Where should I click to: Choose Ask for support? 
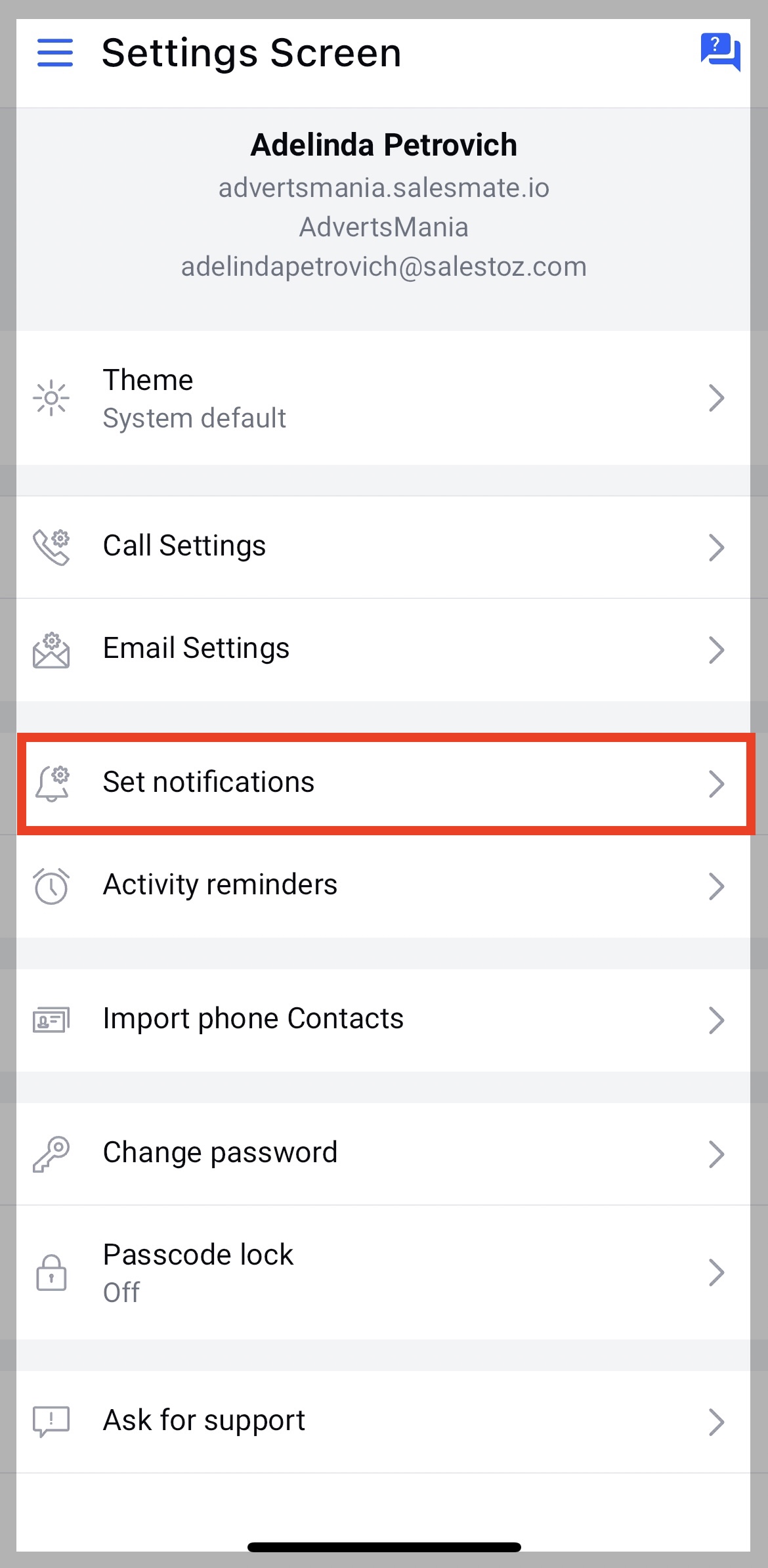(383, 1421)
